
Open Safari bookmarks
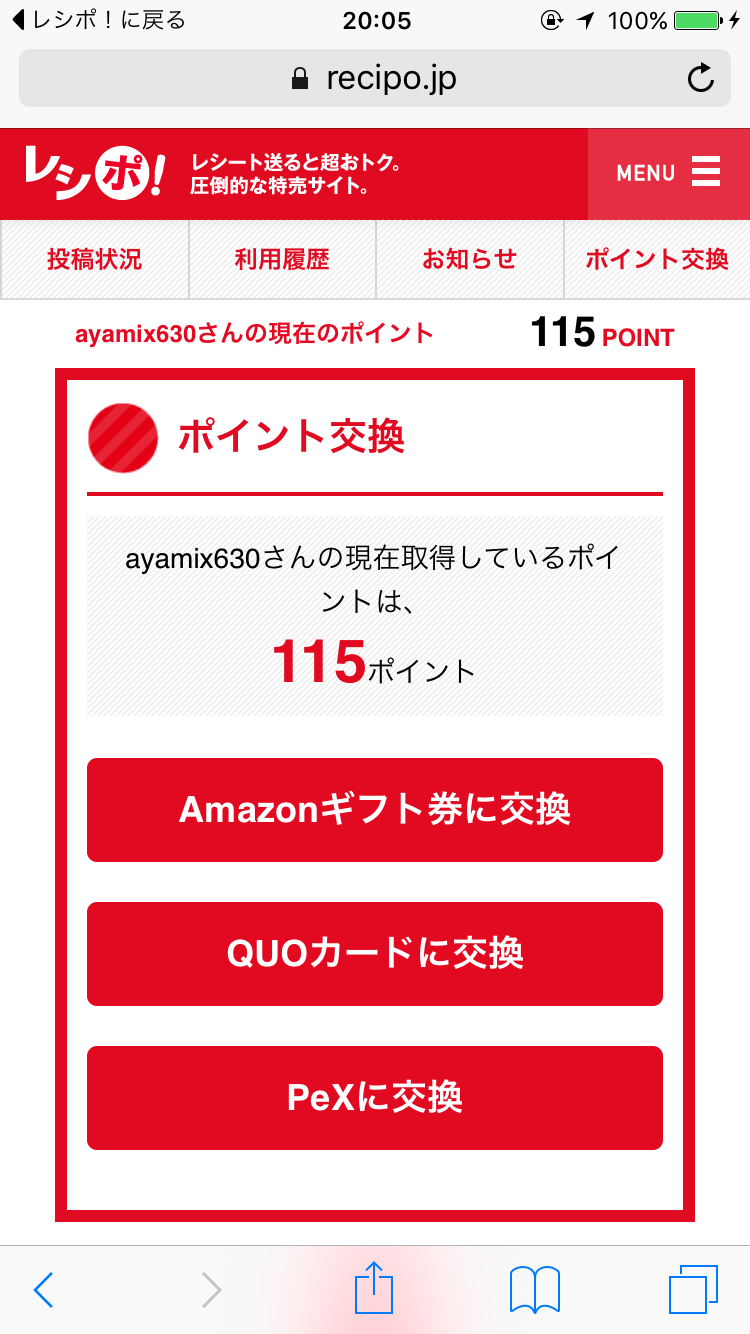(x=534, y=1290)
